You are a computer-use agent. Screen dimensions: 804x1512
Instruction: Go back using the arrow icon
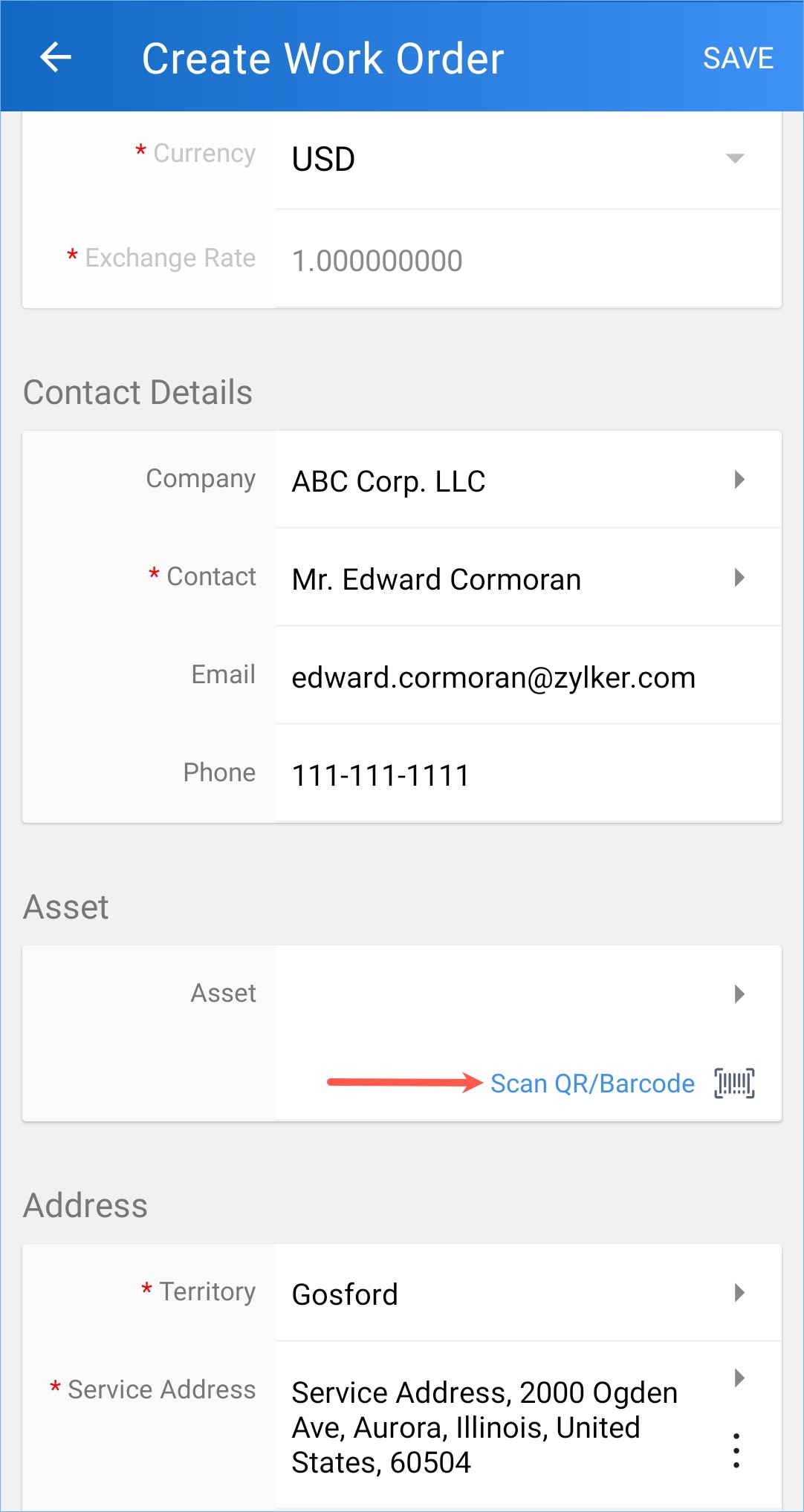pos(56,57)
